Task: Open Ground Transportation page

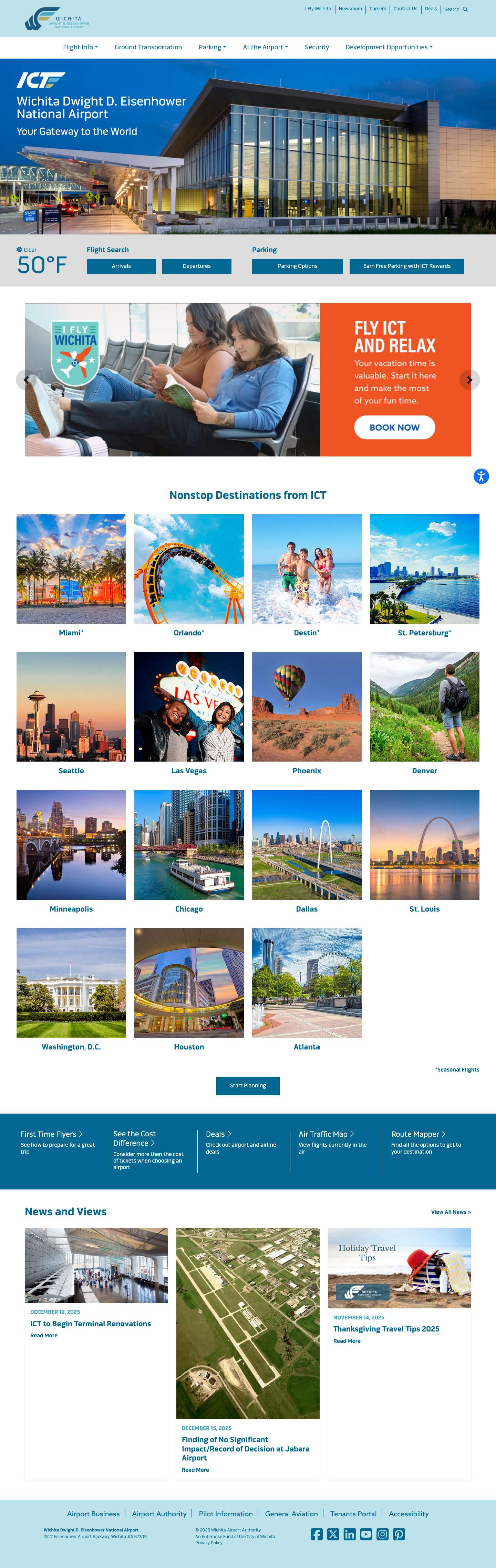Action: [148, 47]
